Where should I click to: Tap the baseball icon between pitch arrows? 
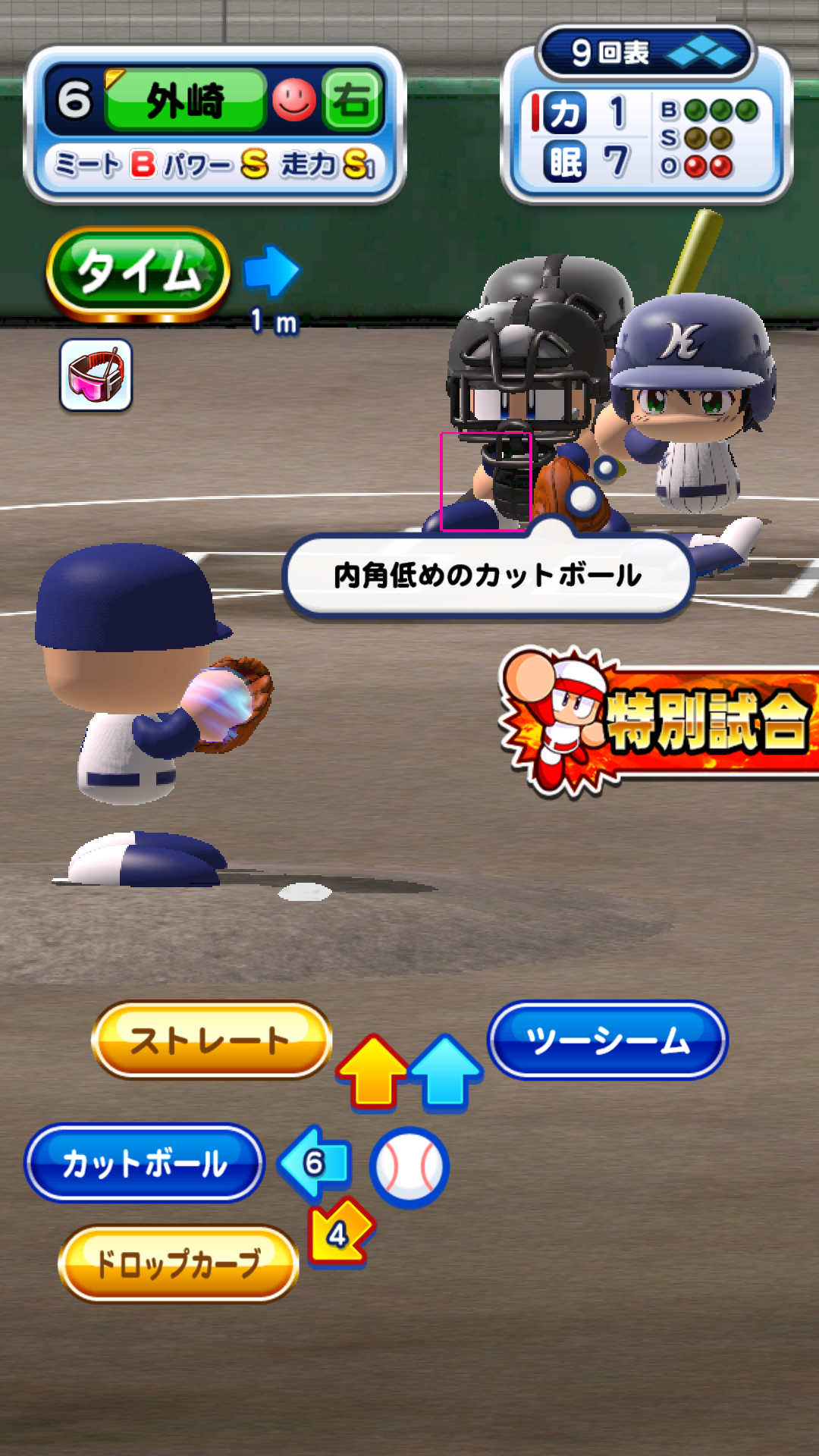(409, 1167)
